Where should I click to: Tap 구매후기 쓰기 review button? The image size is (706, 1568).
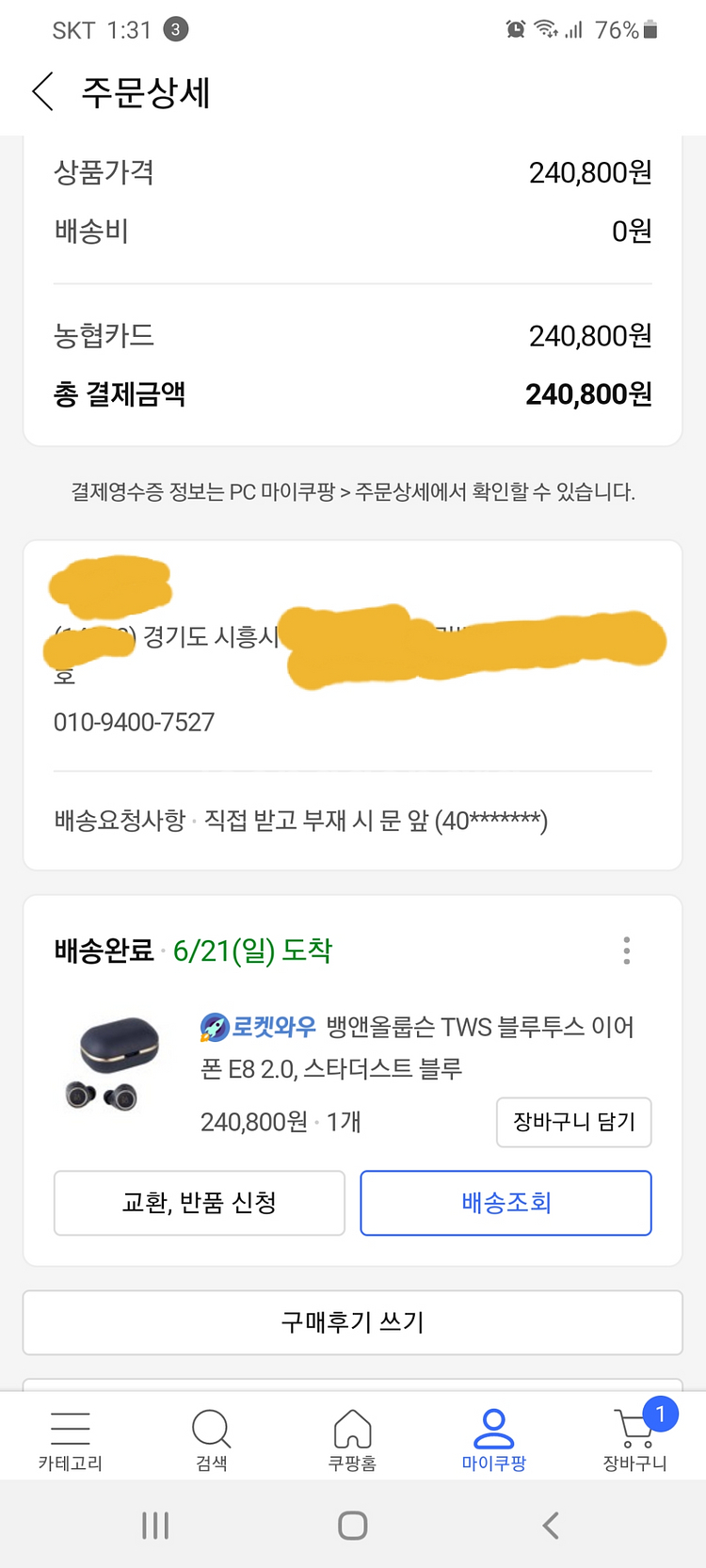[352, 1322]
